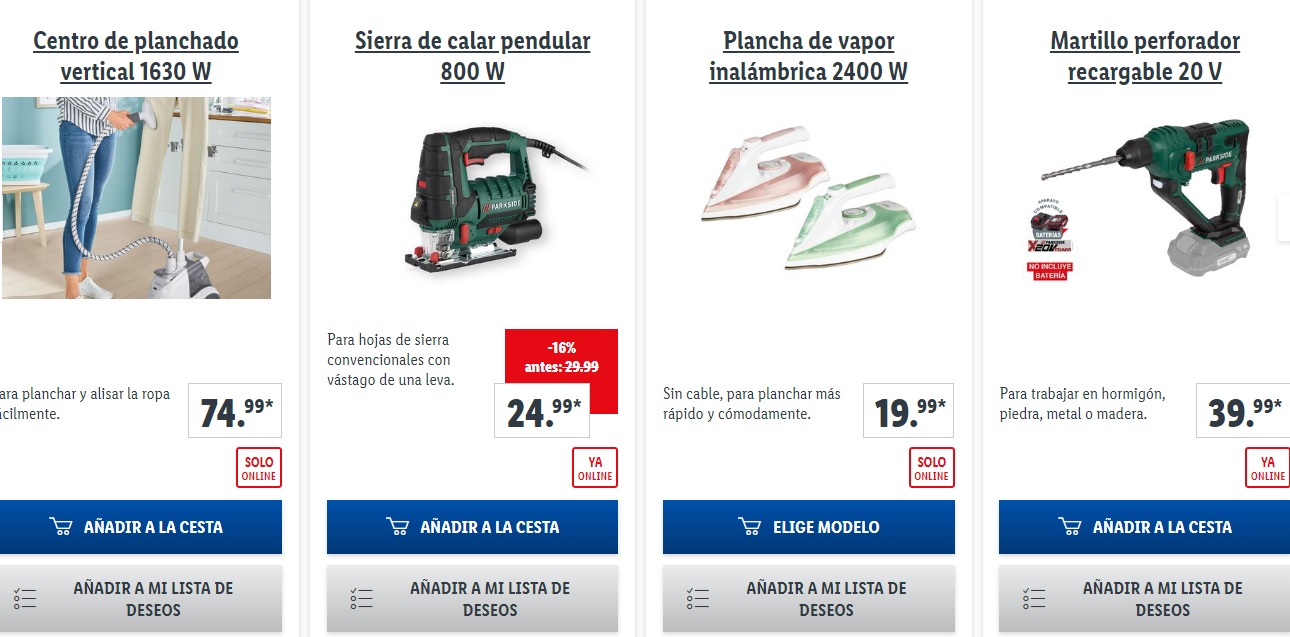The image size is (1290, 637).
Task: Add Sierra de calar to the basket
Action: [472, 527]
